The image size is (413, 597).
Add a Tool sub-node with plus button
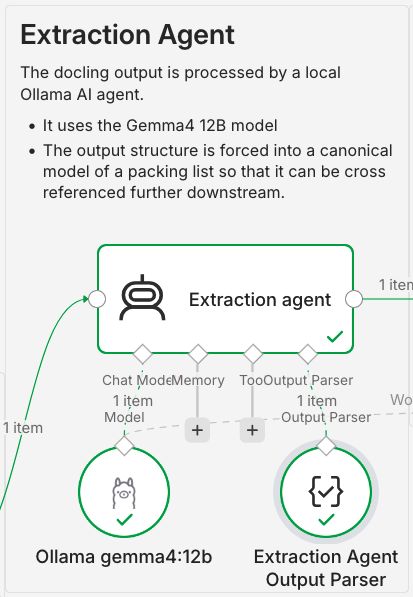tap(252, 430)
